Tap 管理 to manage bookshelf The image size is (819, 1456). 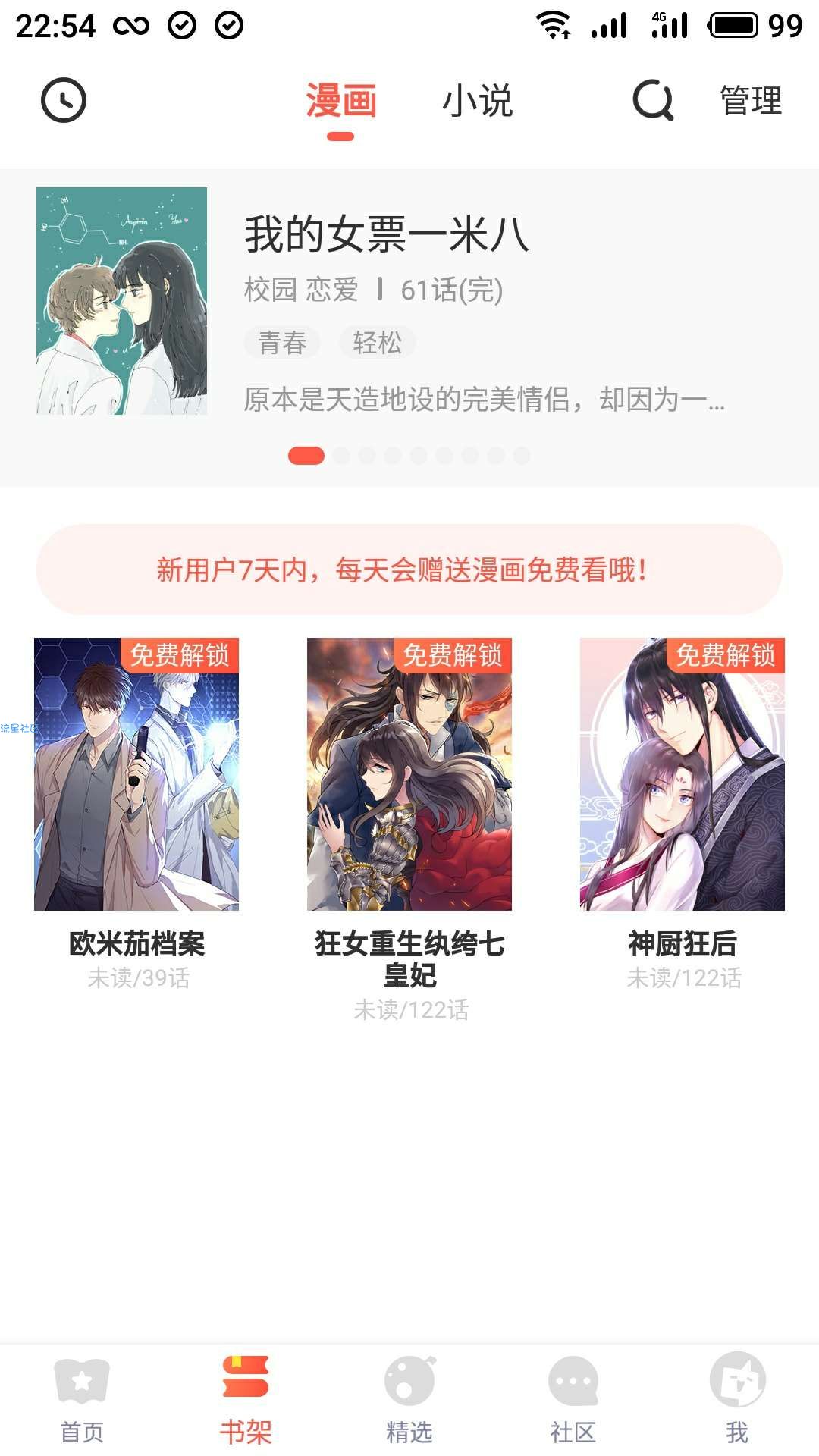point(750,101)
